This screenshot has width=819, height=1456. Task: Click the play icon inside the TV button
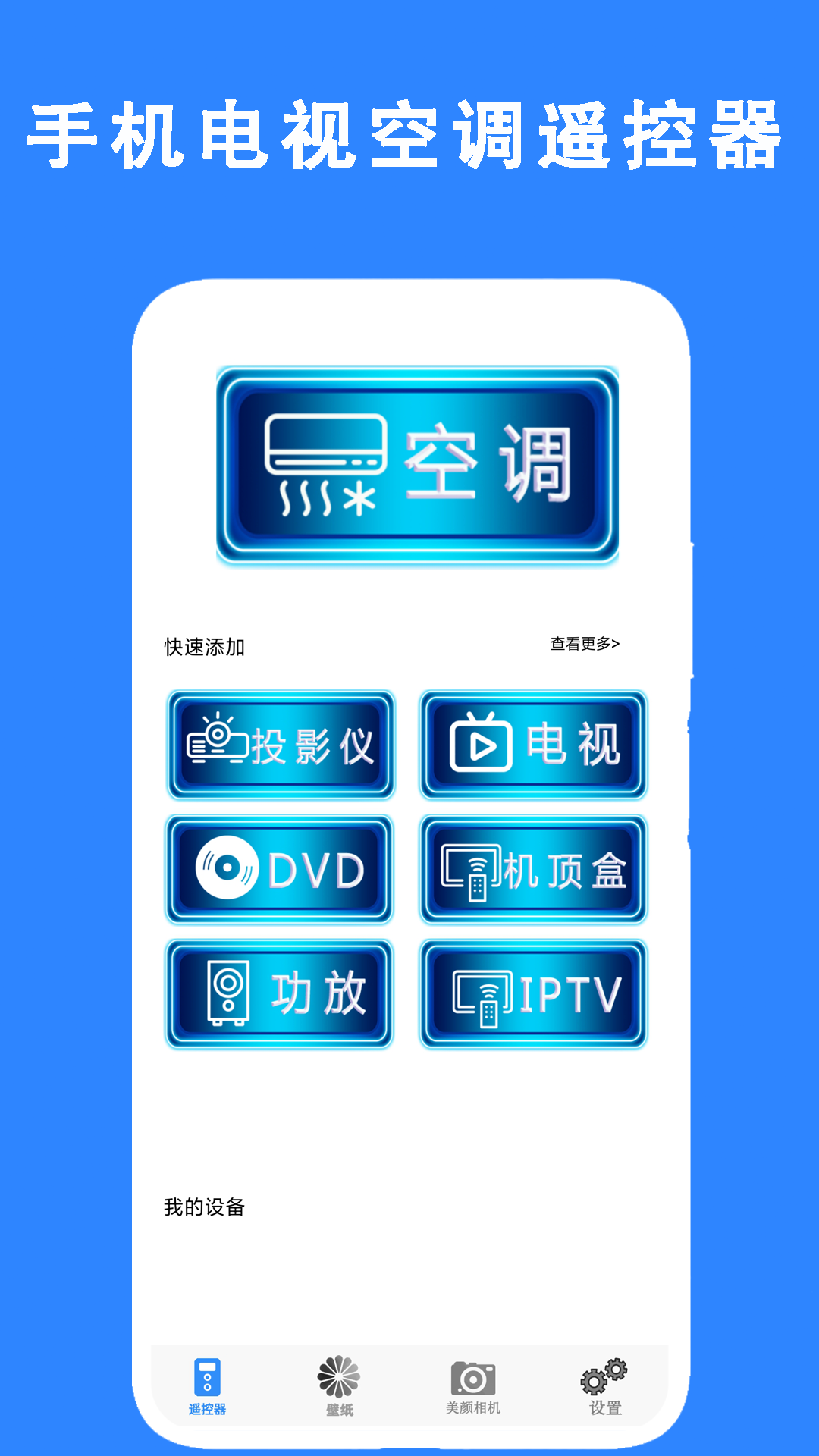tap(482, 745)
